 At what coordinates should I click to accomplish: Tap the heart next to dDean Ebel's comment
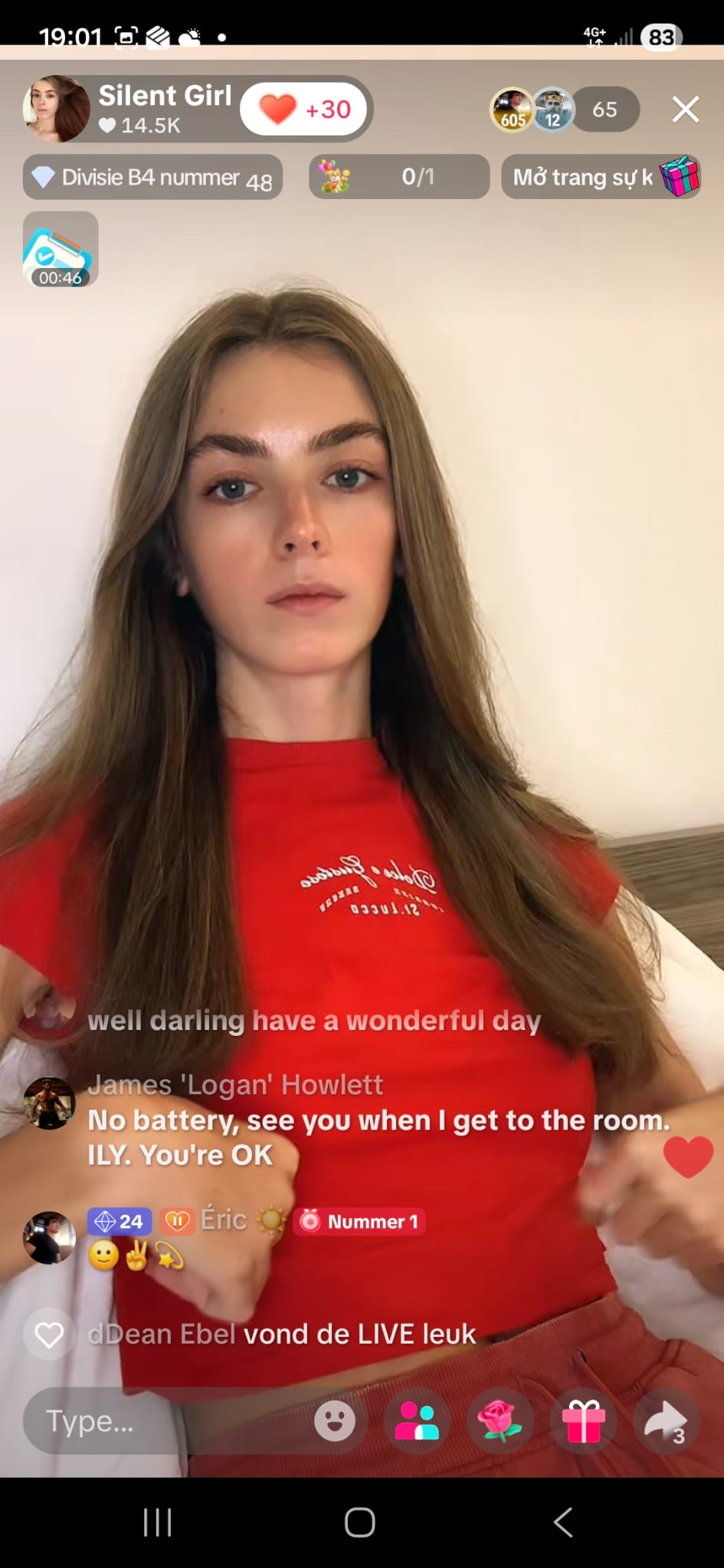[x=49, y=1334]
